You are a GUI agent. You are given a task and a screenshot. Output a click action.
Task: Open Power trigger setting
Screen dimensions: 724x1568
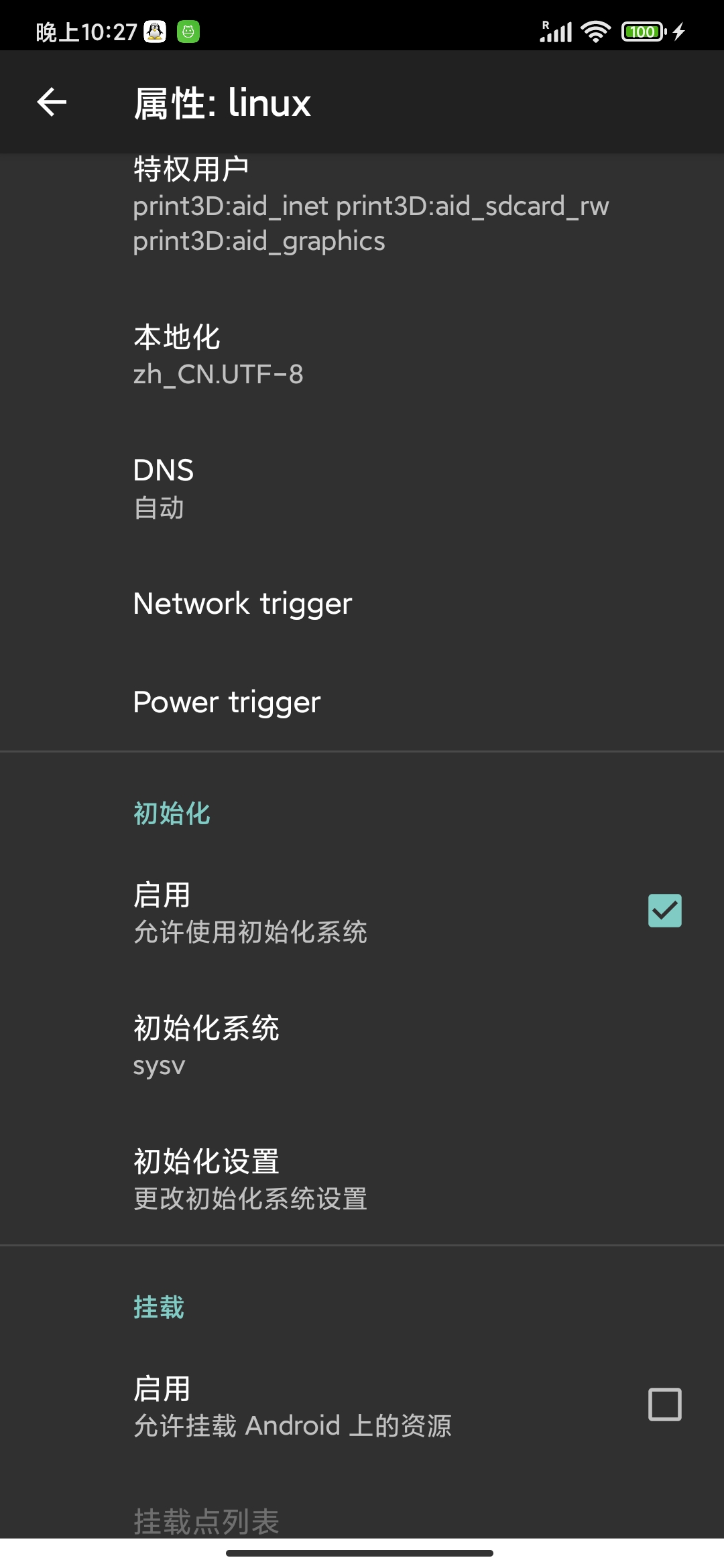[362, 702]
